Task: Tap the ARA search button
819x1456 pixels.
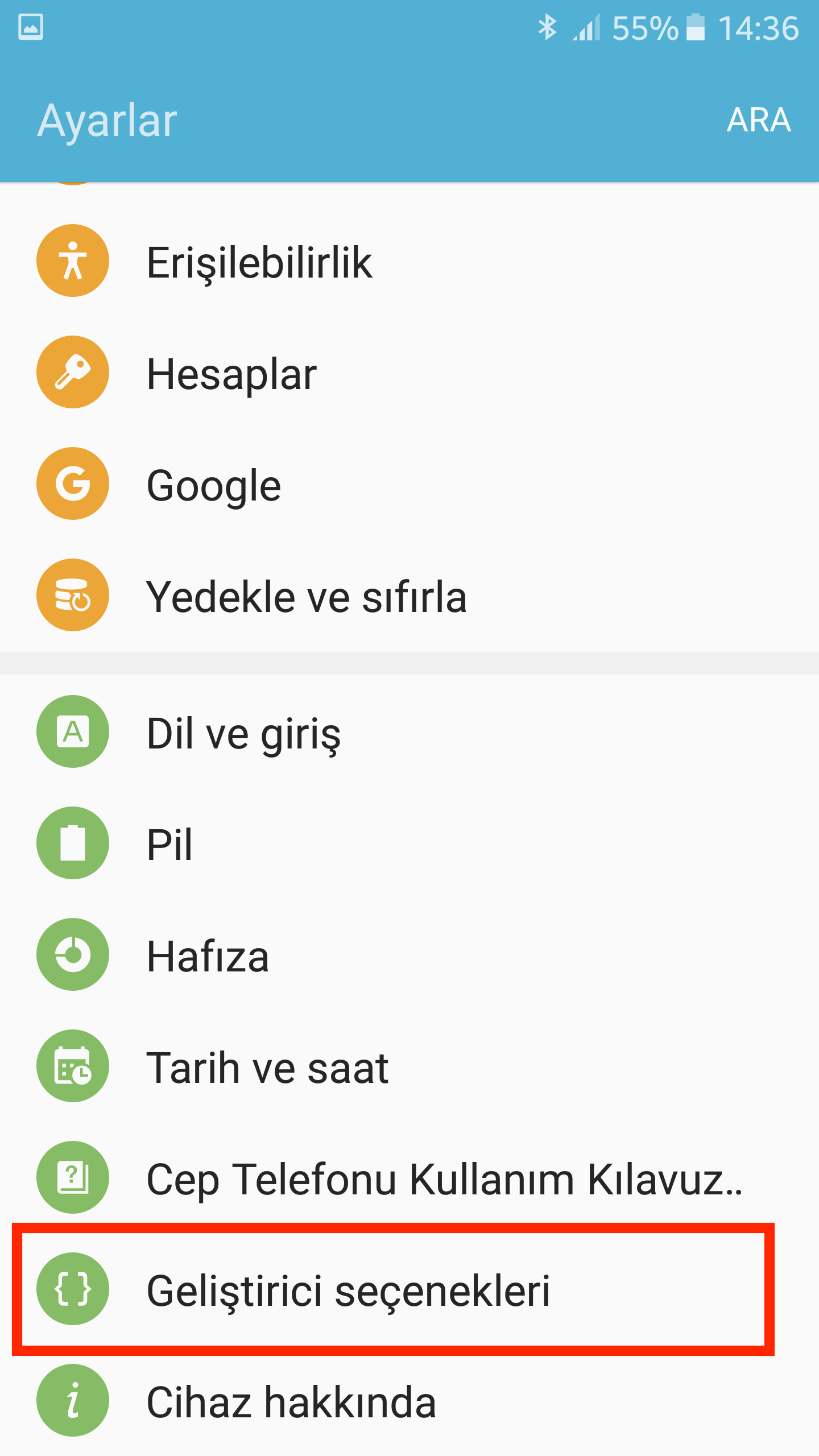Action: [759, 120]
